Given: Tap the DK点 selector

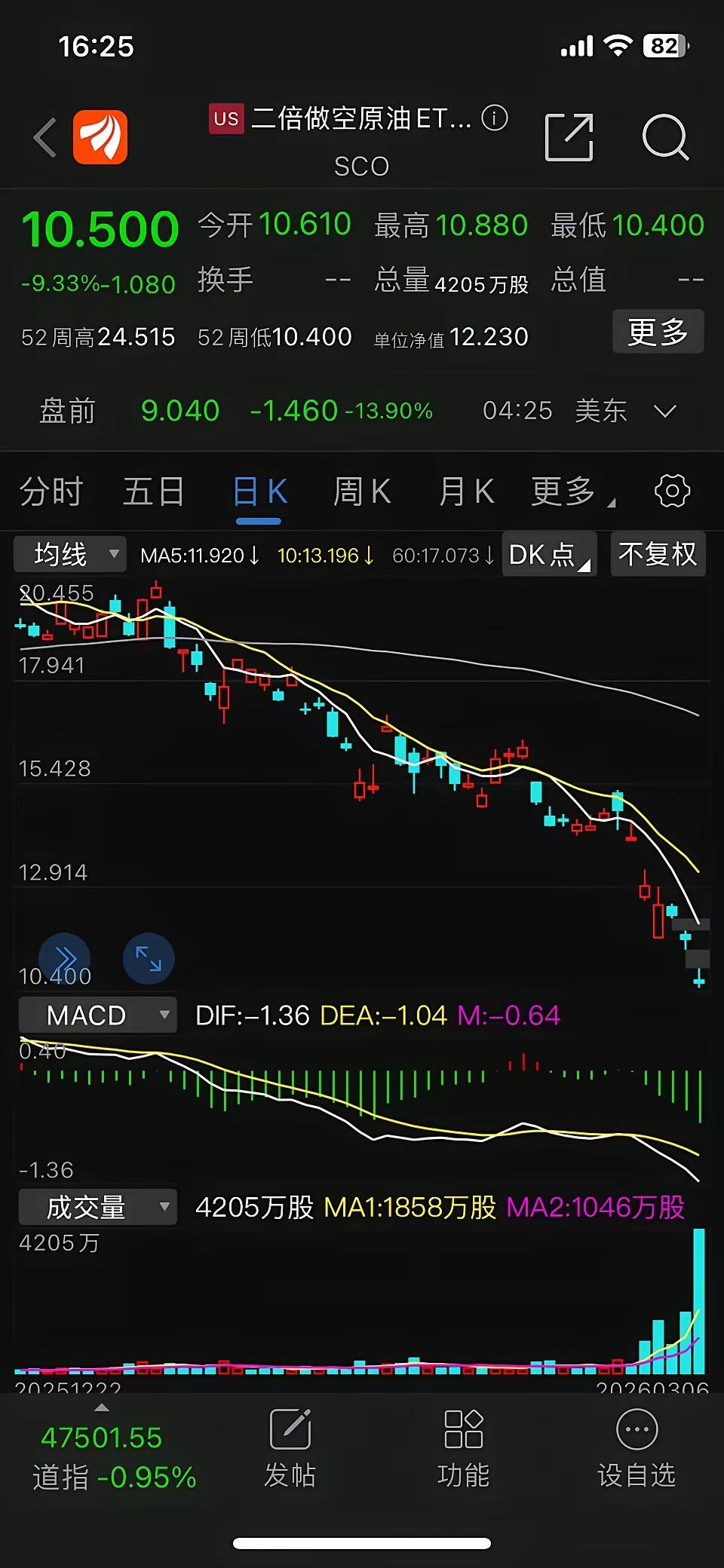Looking at the screenshot, I should 549,555.
